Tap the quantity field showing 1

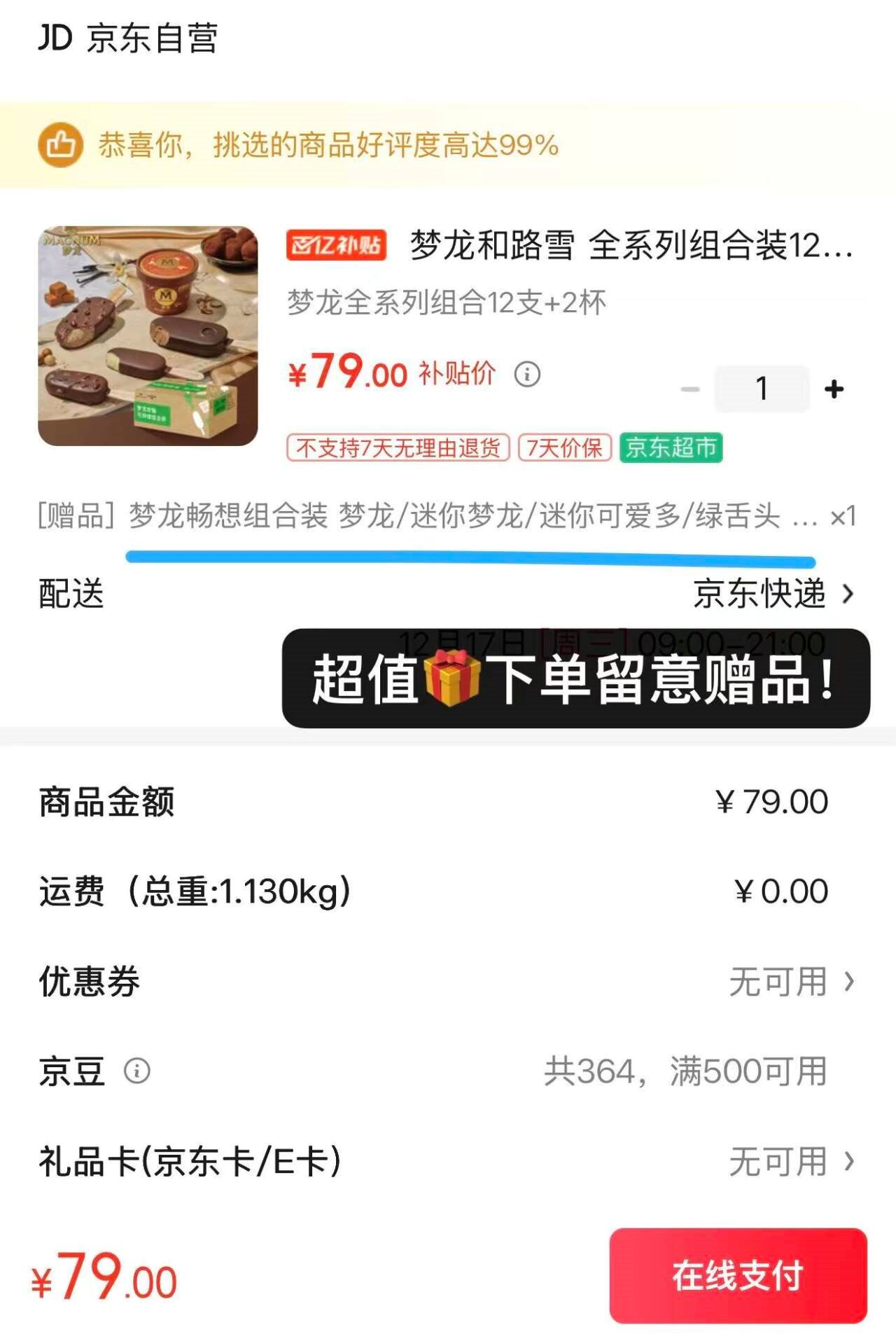coord(762,389)
